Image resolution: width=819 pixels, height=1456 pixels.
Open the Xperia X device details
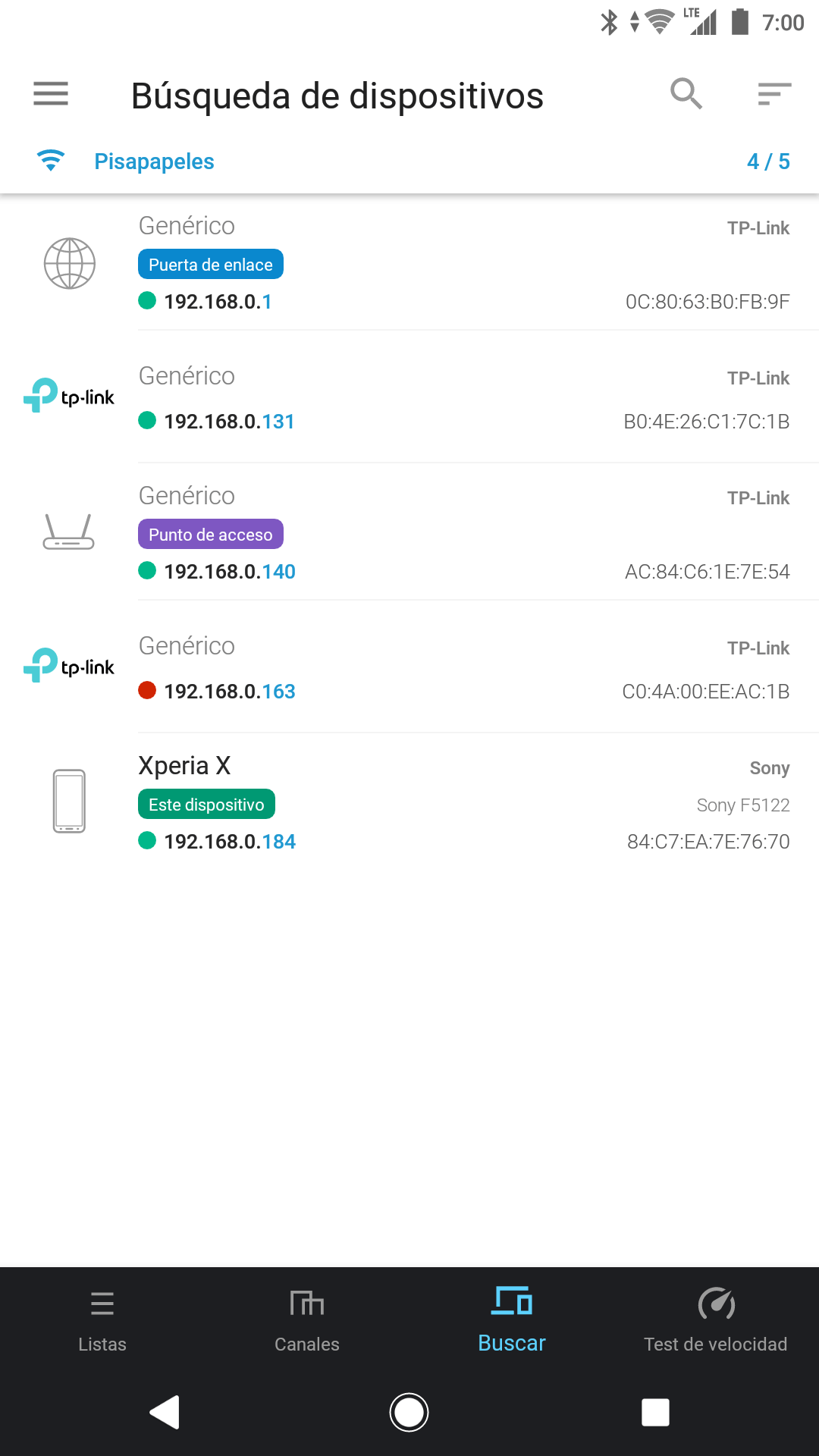point(409,802)
